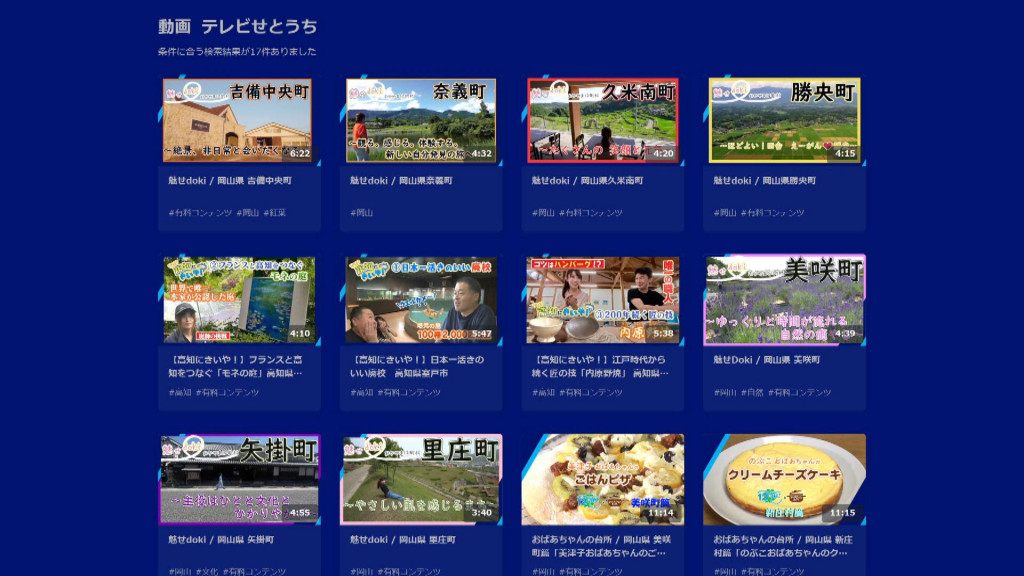This screenshot has height=576, width=1024.
Task: Open the 久米南町 video card
Action: (x=602, y=153)
